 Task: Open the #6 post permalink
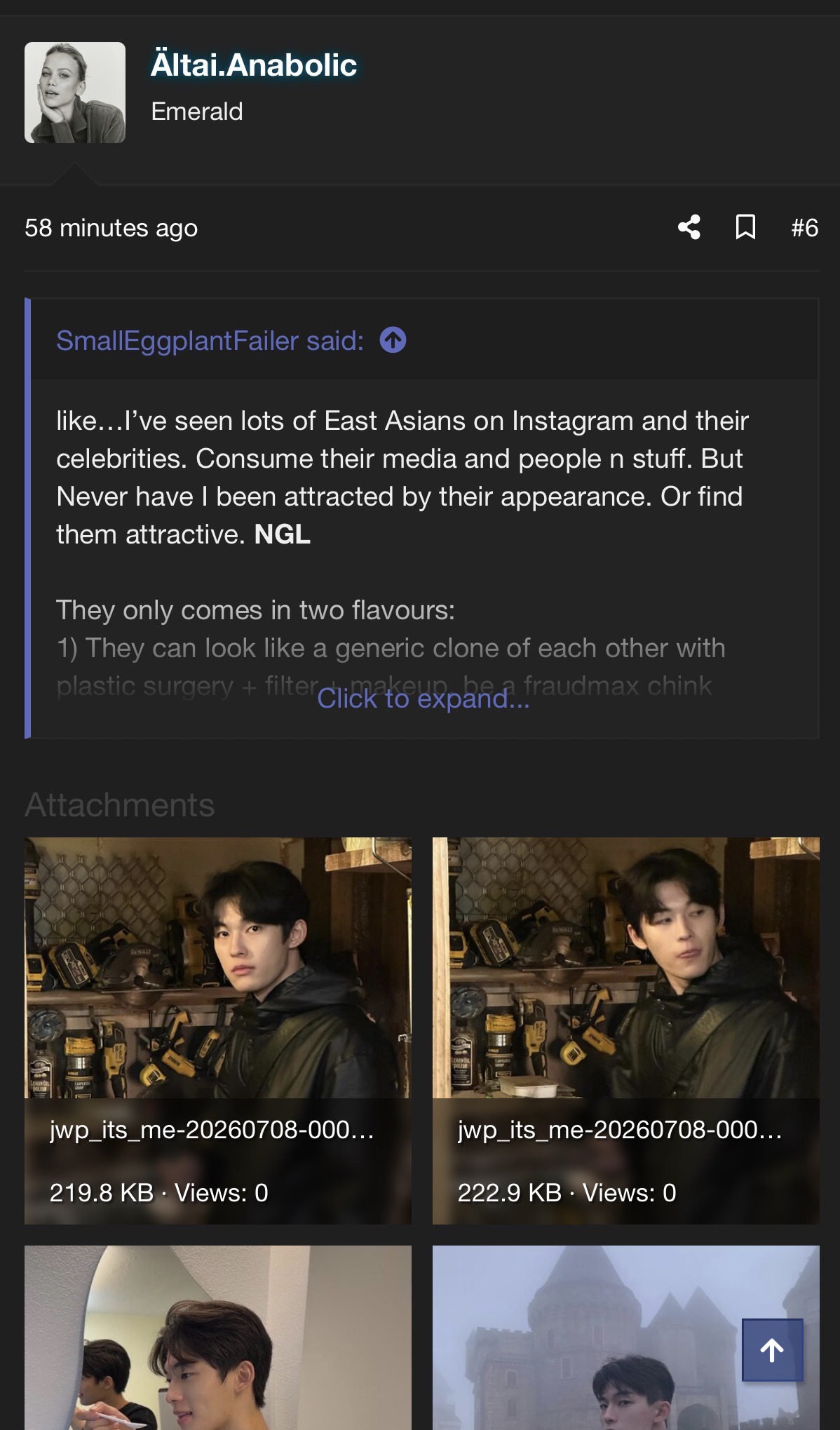pyautogui.click(x=804, y=228)
